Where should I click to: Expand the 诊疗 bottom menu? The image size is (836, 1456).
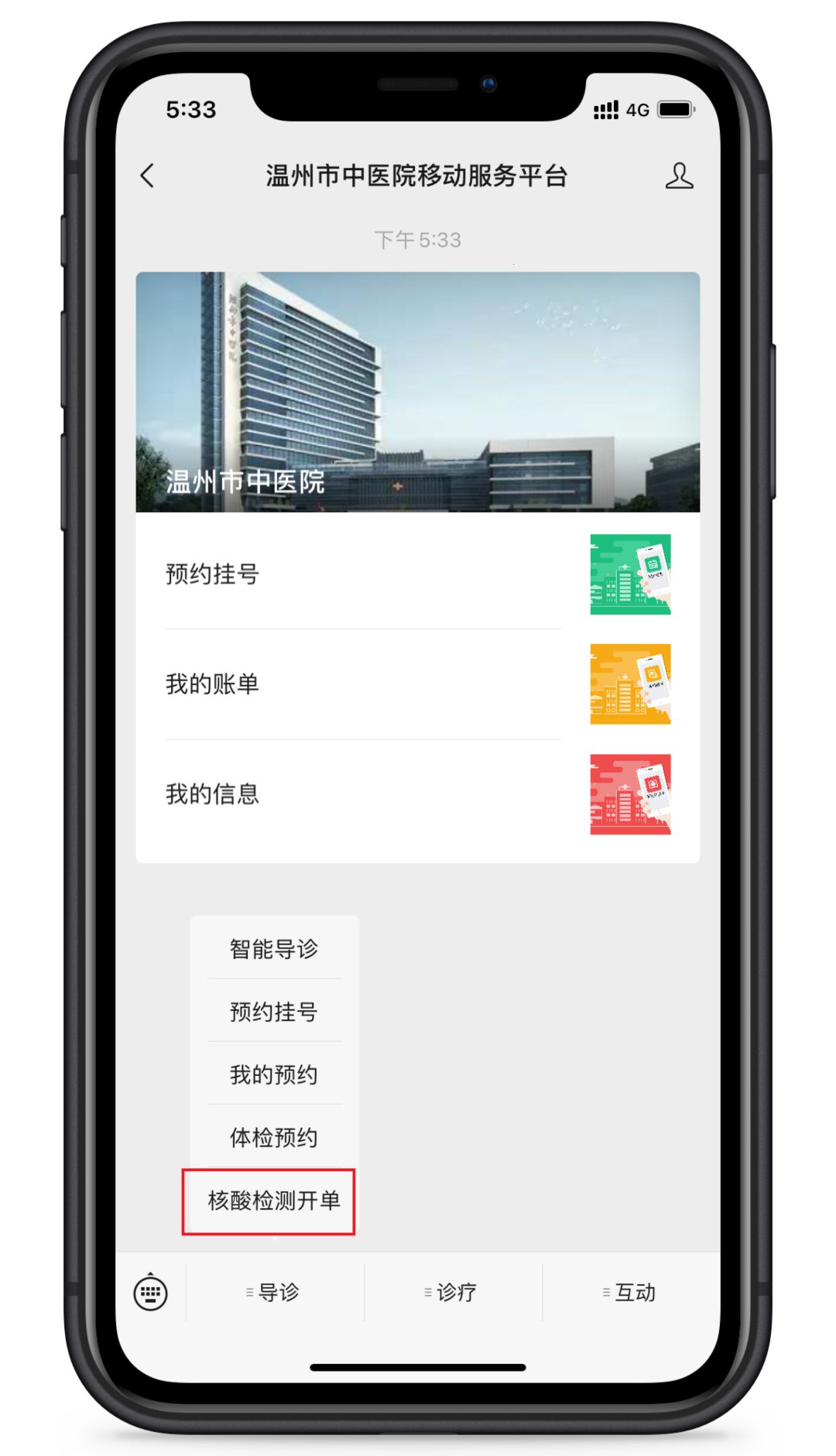453,1292
